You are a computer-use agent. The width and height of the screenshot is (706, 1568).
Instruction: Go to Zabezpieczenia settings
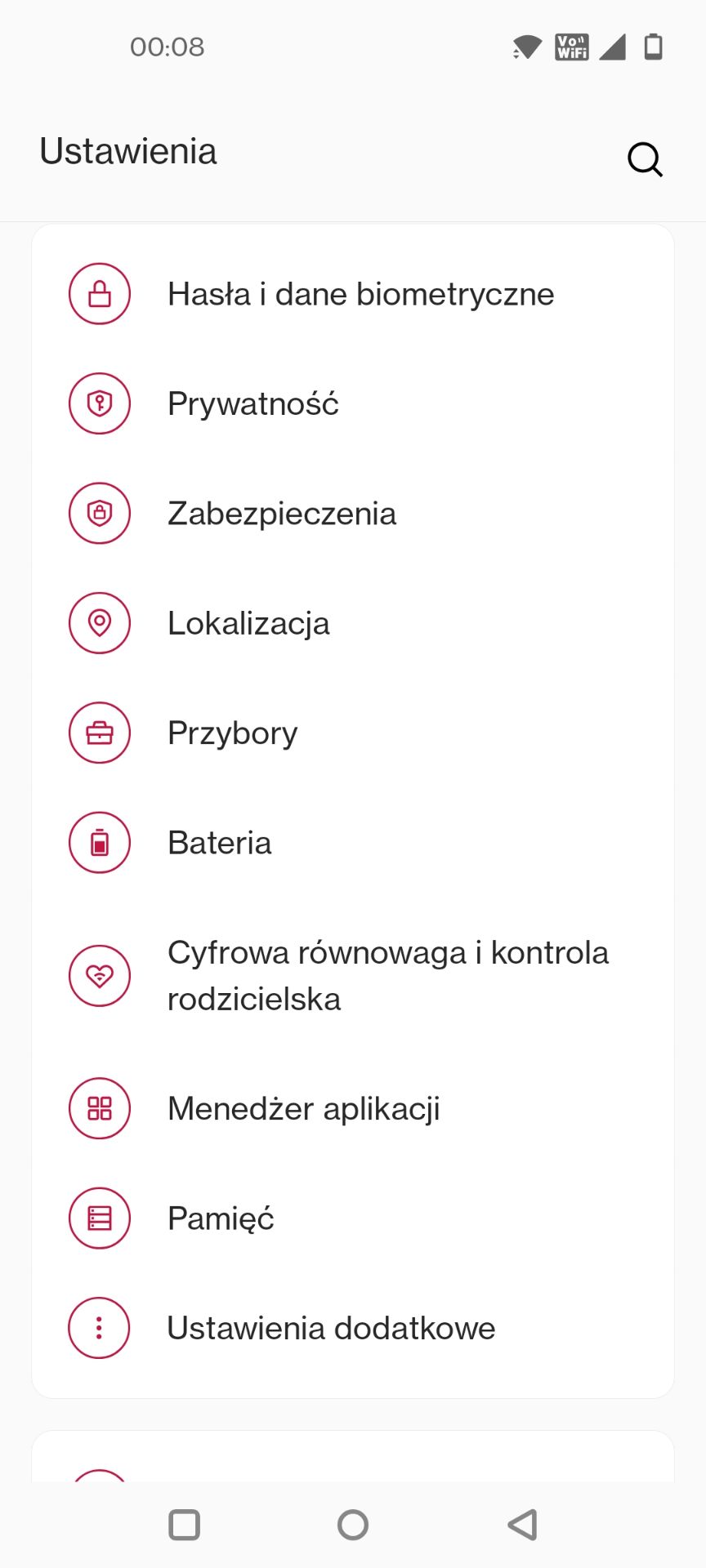pyautogui.click(x=281, y=514)
